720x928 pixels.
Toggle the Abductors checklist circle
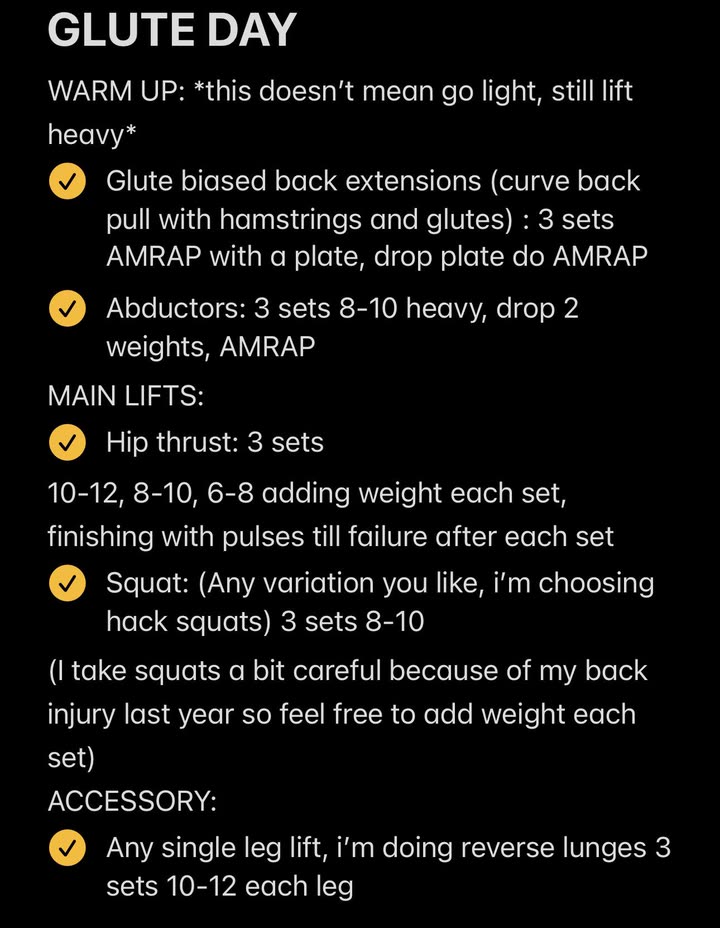click(x=67, y=310)
